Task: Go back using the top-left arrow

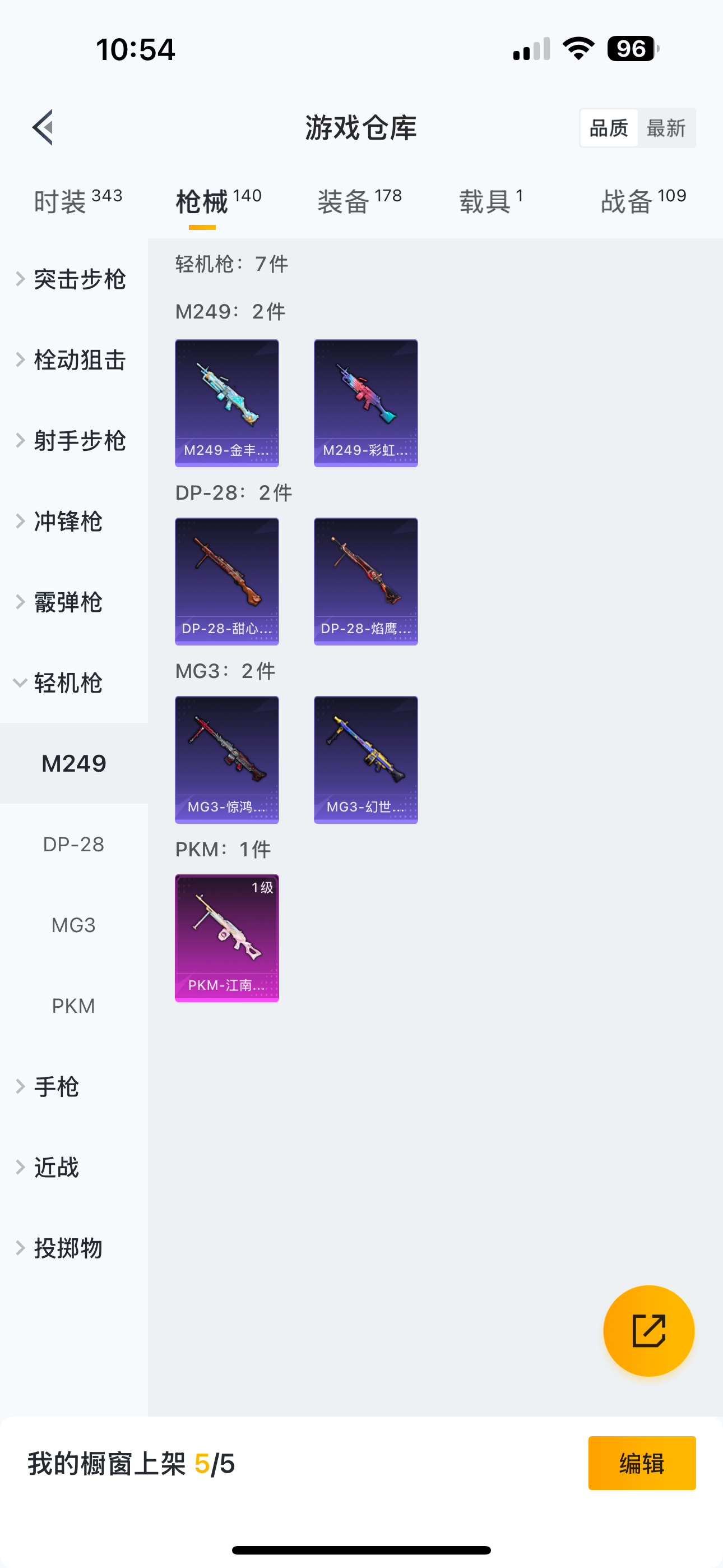Action: (x=43, y=127)
